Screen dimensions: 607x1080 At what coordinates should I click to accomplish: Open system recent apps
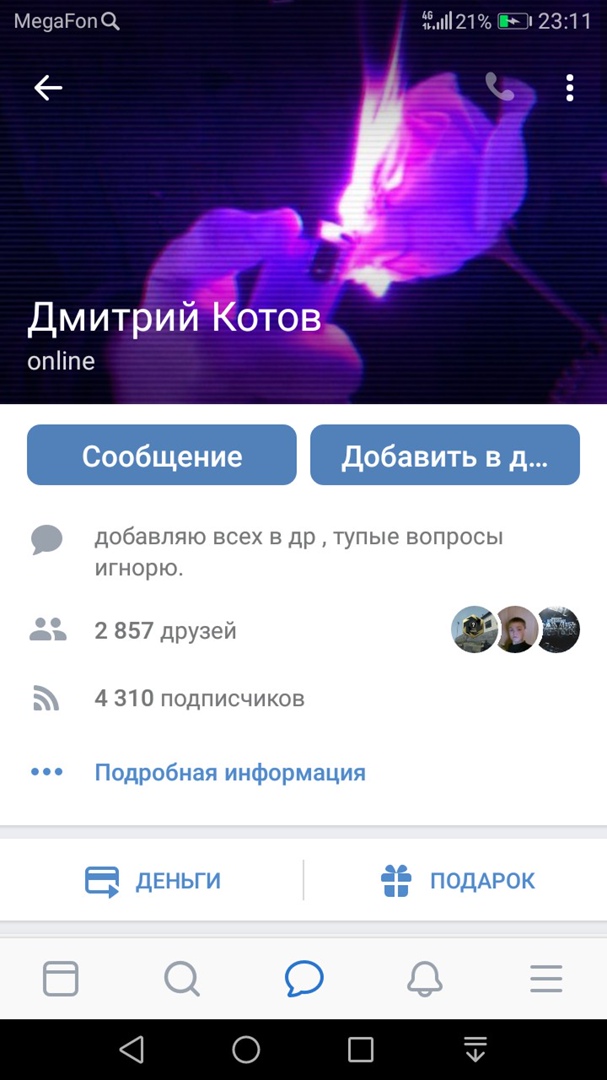tap(360, 1049)
